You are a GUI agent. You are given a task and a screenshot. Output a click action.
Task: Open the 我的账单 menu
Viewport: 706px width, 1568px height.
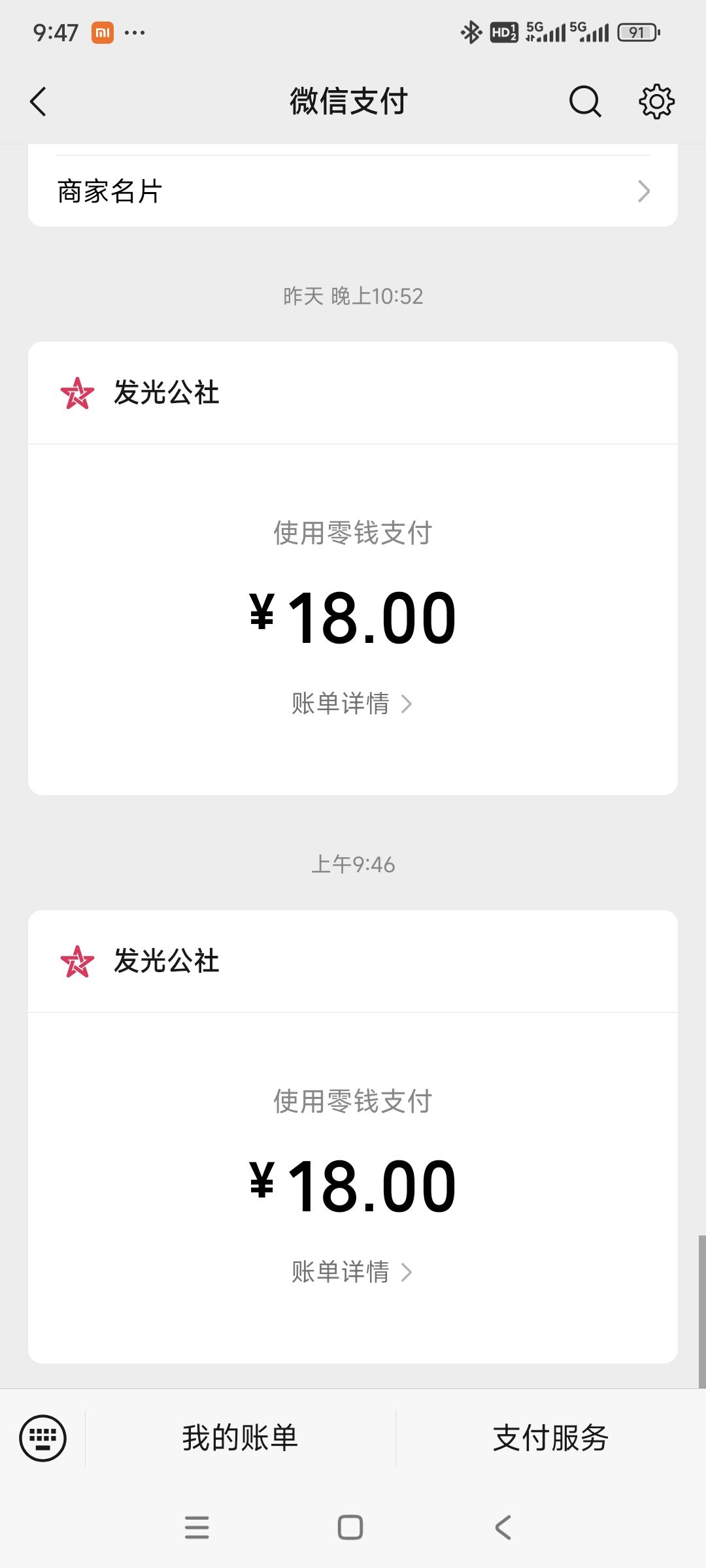(240, 1438)
